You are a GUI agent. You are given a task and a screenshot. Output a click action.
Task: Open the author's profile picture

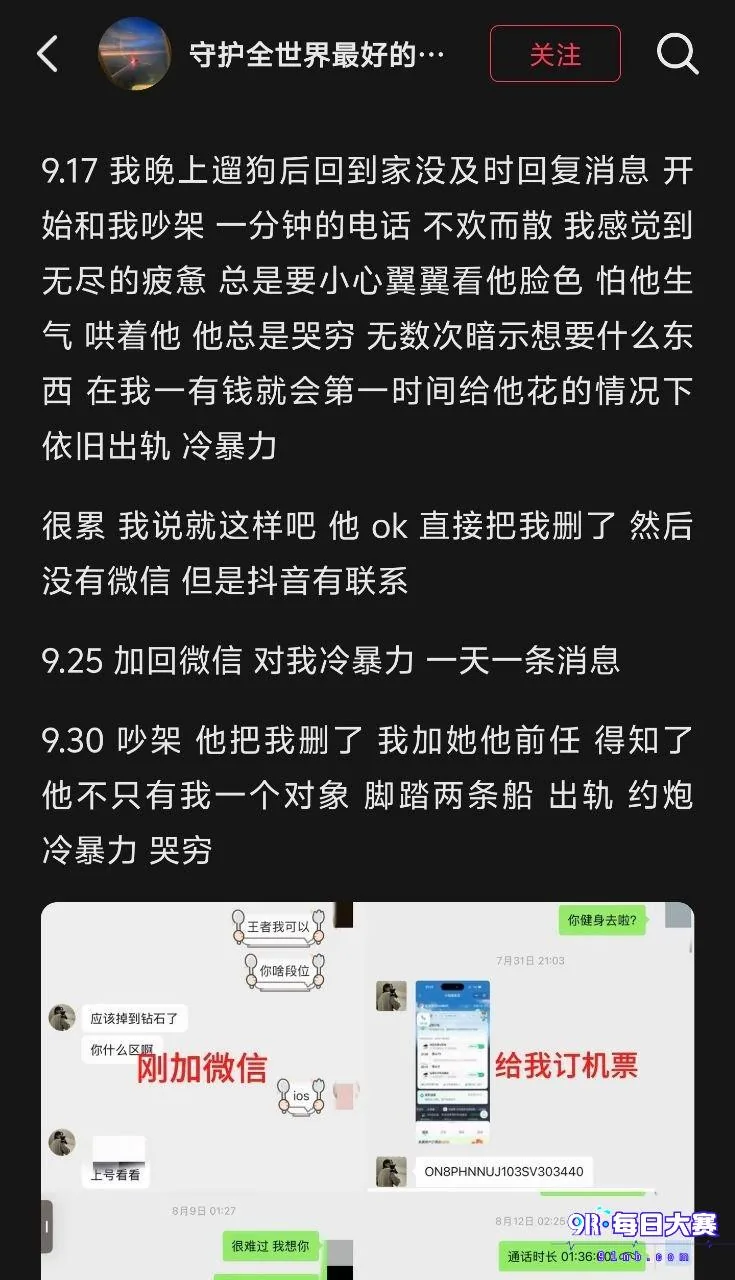tap(134, 54)
